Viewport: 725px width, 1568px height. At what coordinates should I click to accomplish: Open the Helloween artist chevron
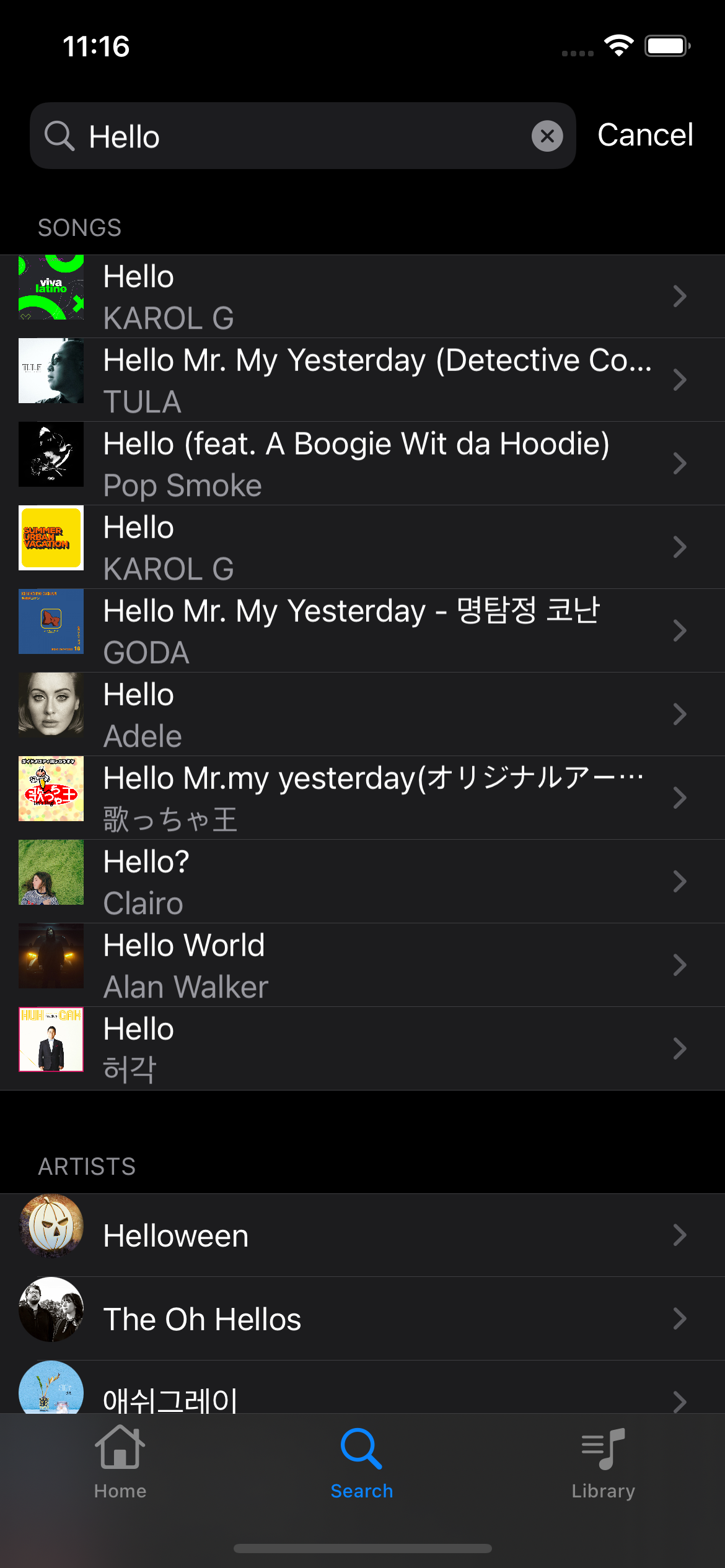(680, 1234)
